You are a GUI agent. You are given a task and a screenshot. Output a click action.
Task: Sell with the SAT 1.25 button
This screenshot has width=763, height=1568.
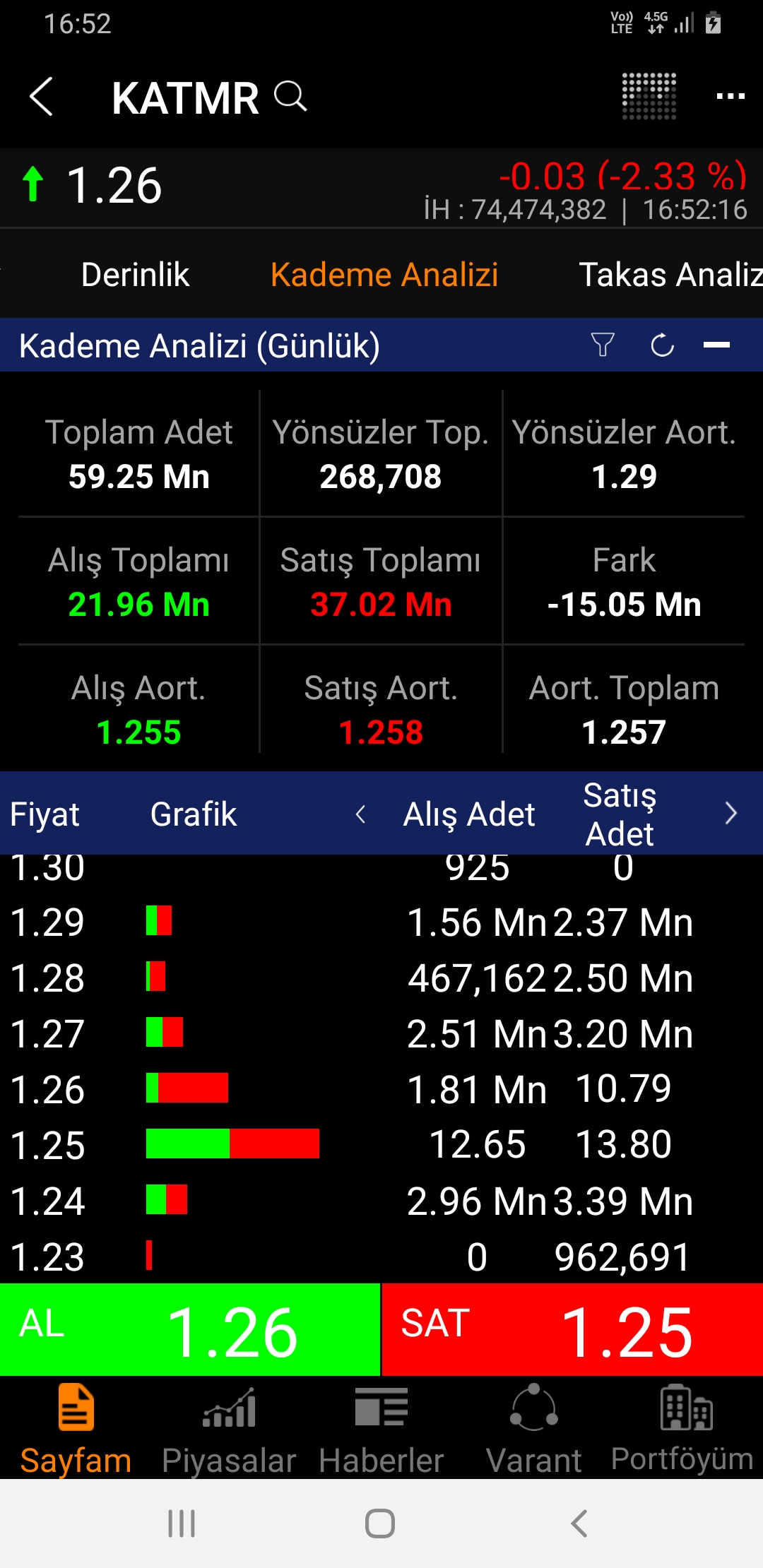tap(572, 1329)
